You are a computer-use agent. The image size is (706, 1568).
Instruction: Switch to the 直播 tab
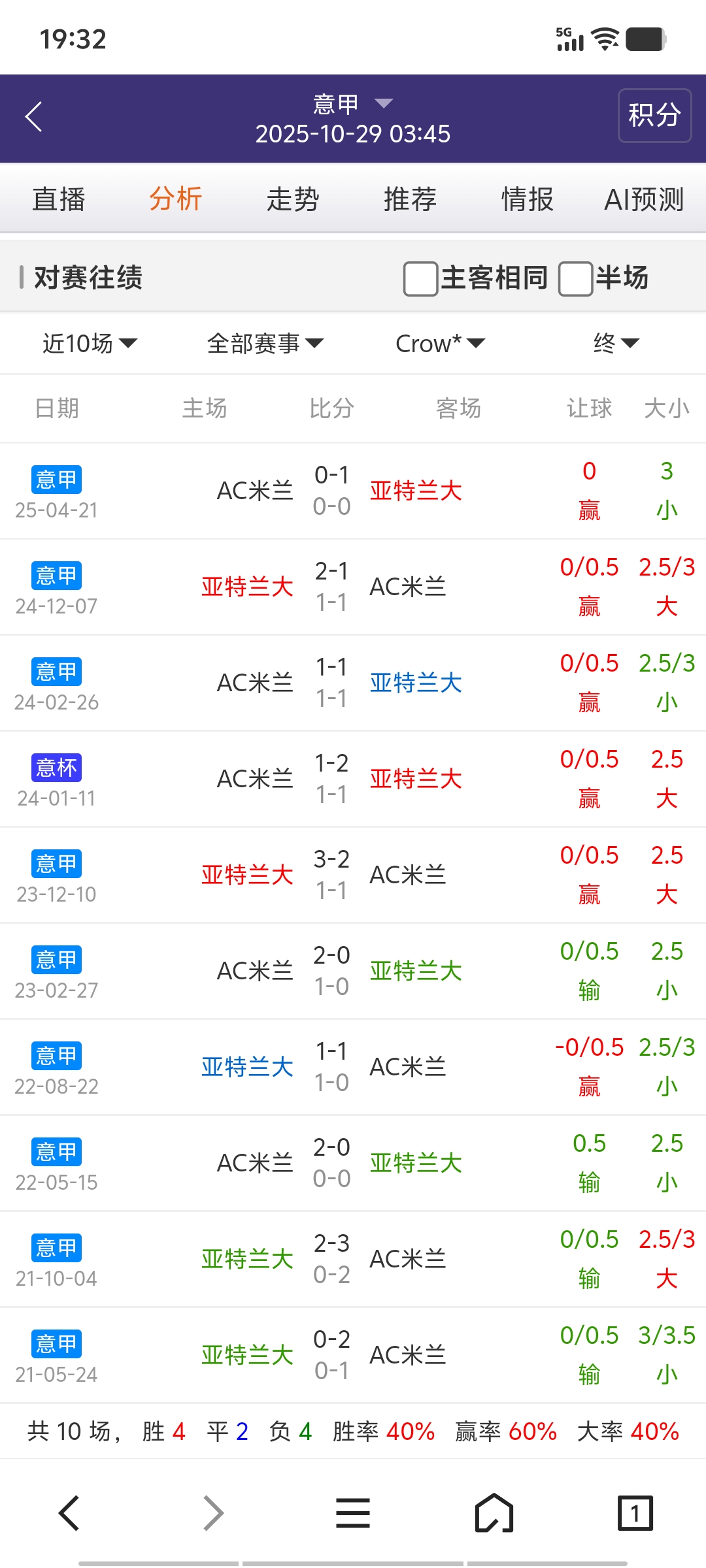59,199
